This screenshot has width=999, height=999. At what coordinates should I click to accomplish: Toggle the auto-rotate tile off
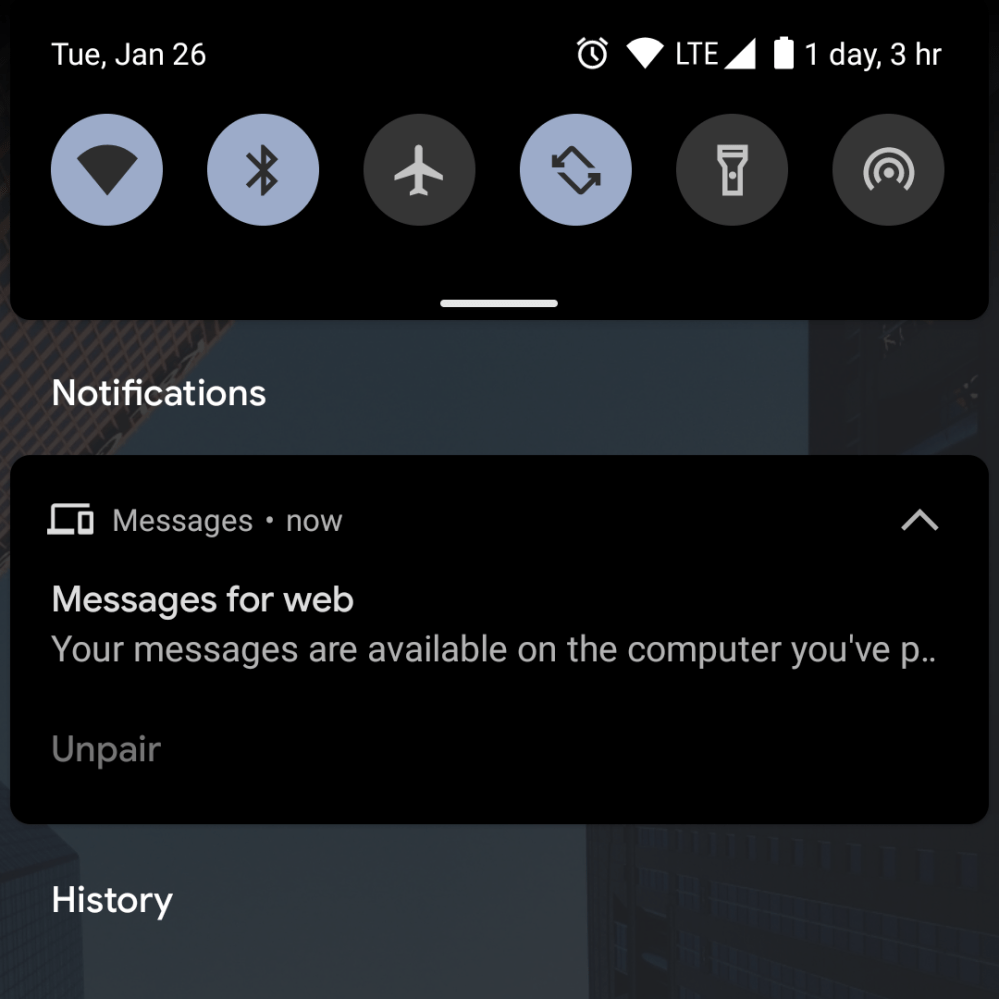(575, 170)
